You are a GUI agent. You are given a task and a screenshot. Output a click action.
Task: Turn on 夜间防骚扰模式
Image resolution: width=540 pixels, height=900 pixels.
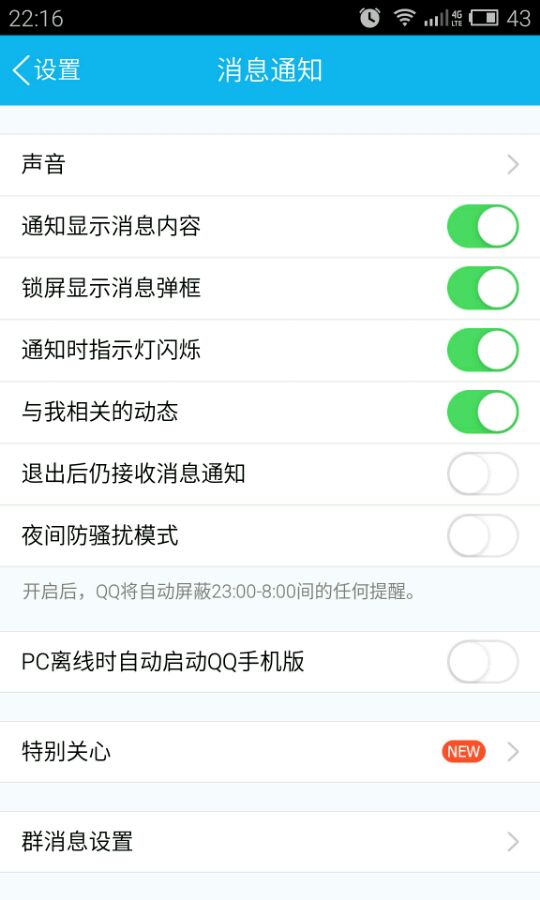coord(483,536)
